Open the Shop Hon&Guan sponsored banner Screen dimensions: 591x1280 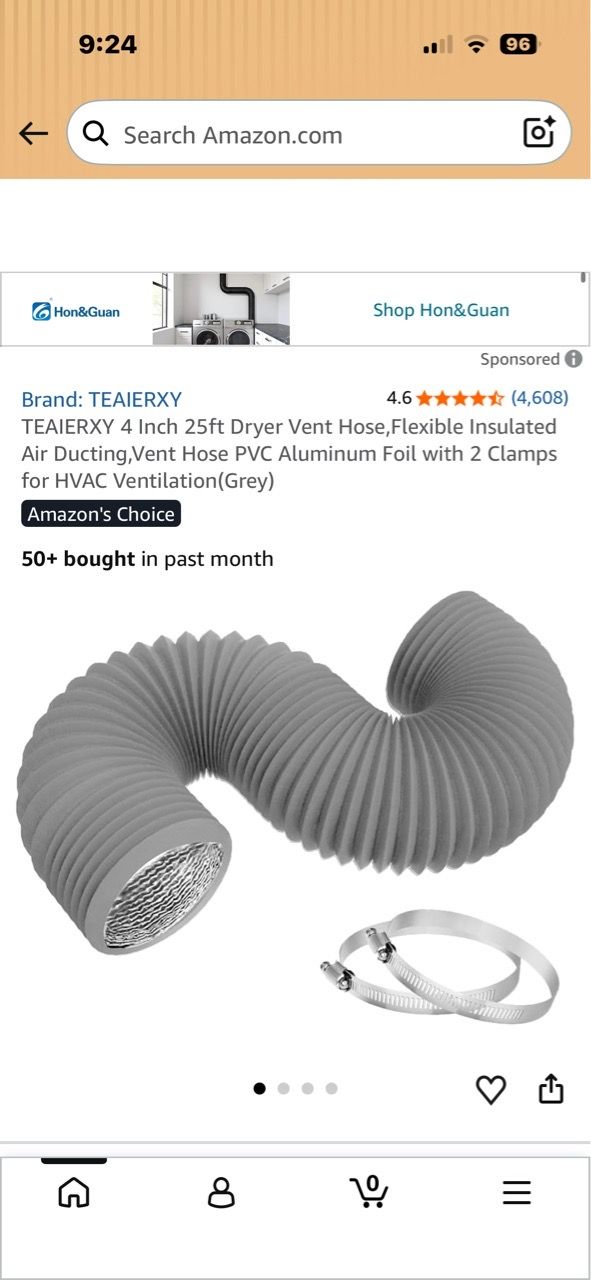(295, 310)
